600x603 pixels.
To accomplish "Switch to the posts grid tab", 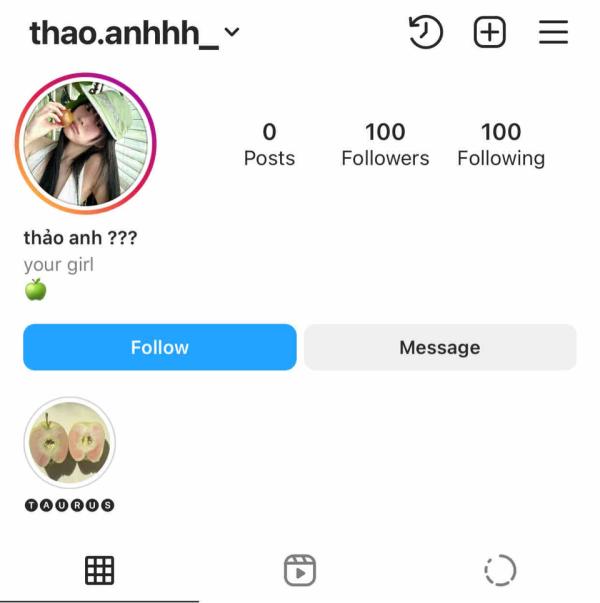I will click(x=99, y=570).
